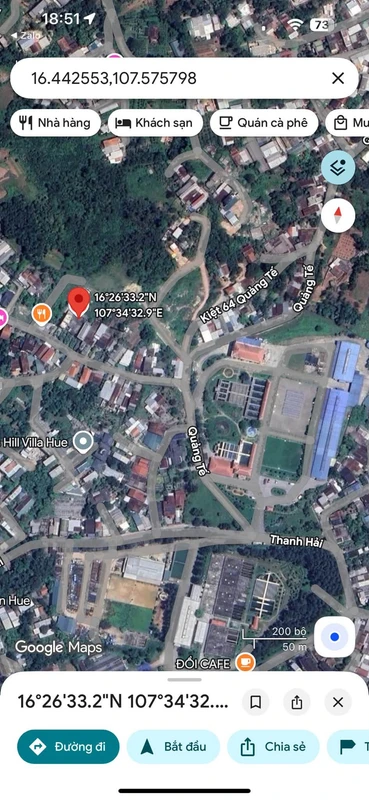Edit the coordinates search field

168,78
